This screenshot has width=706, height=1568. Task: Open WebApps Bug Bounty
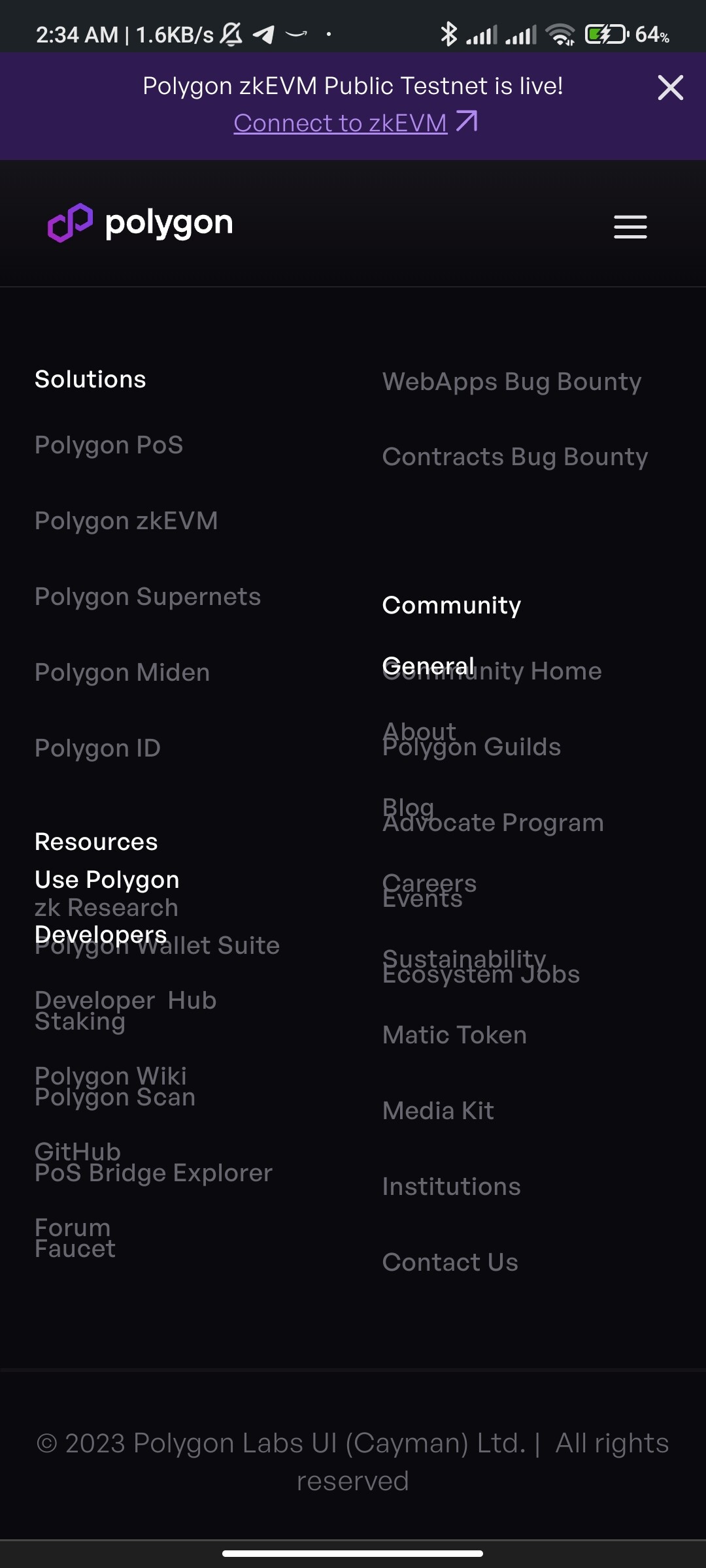pos(512,382)
